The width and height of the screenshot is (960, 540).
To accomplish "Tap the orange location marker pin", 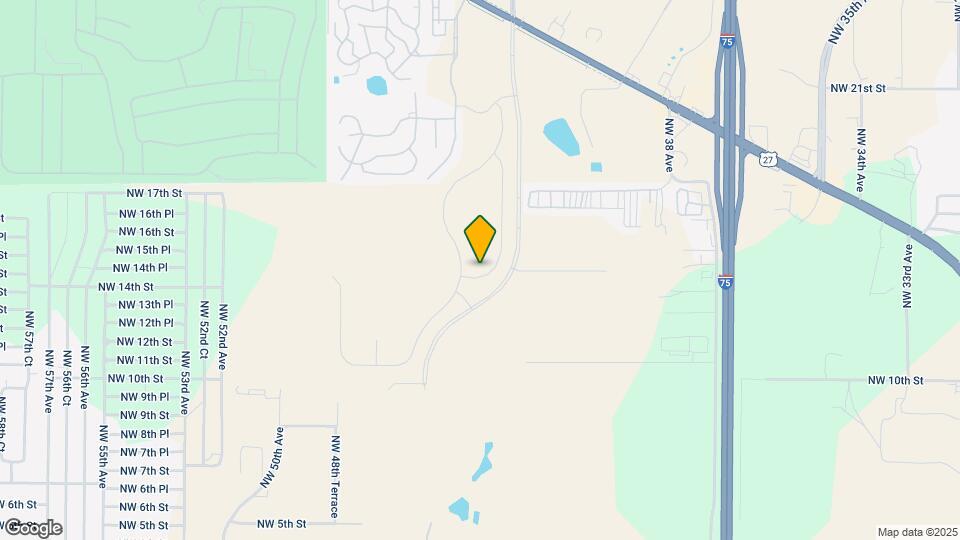I will coord(481,238).
